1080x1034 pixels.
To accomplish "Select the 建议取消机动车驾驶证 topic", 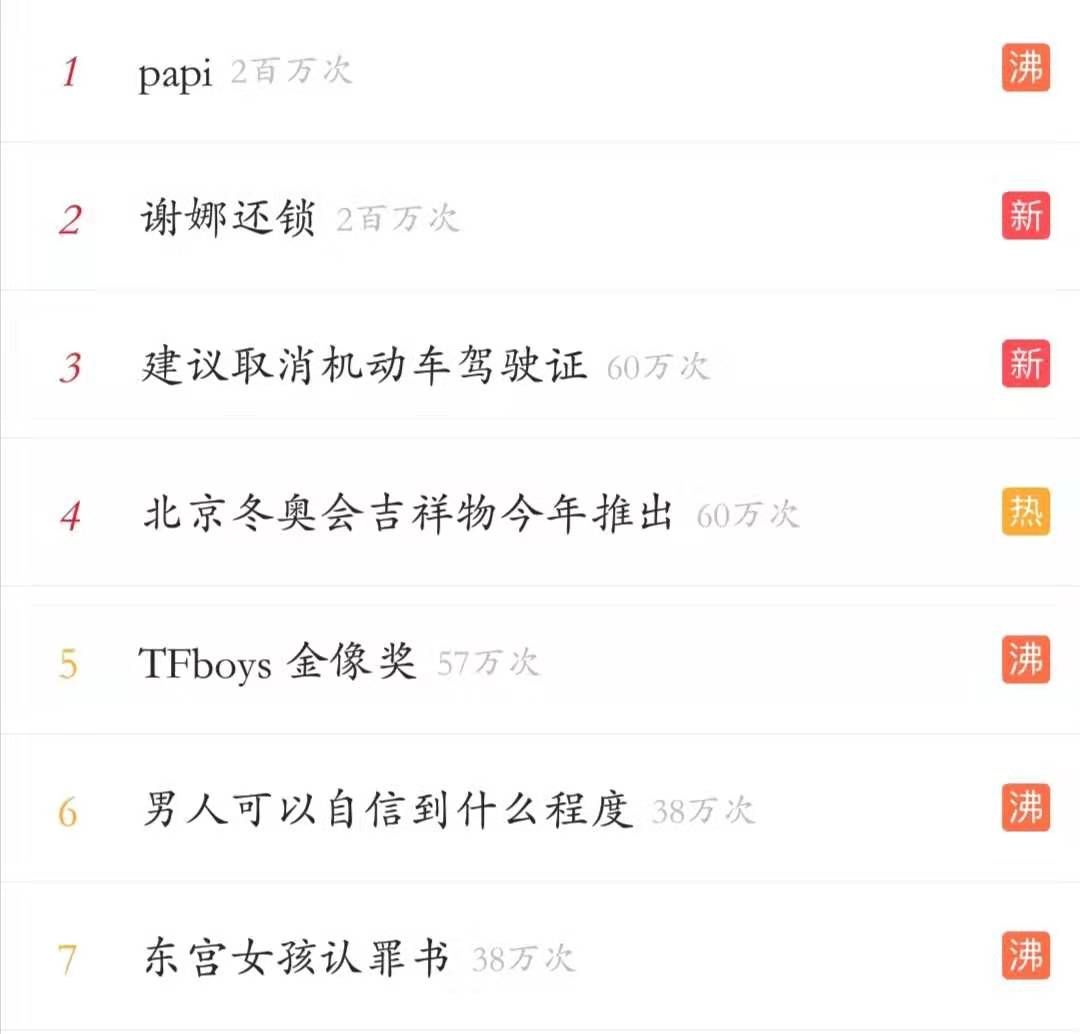I will tap(364, 366).
